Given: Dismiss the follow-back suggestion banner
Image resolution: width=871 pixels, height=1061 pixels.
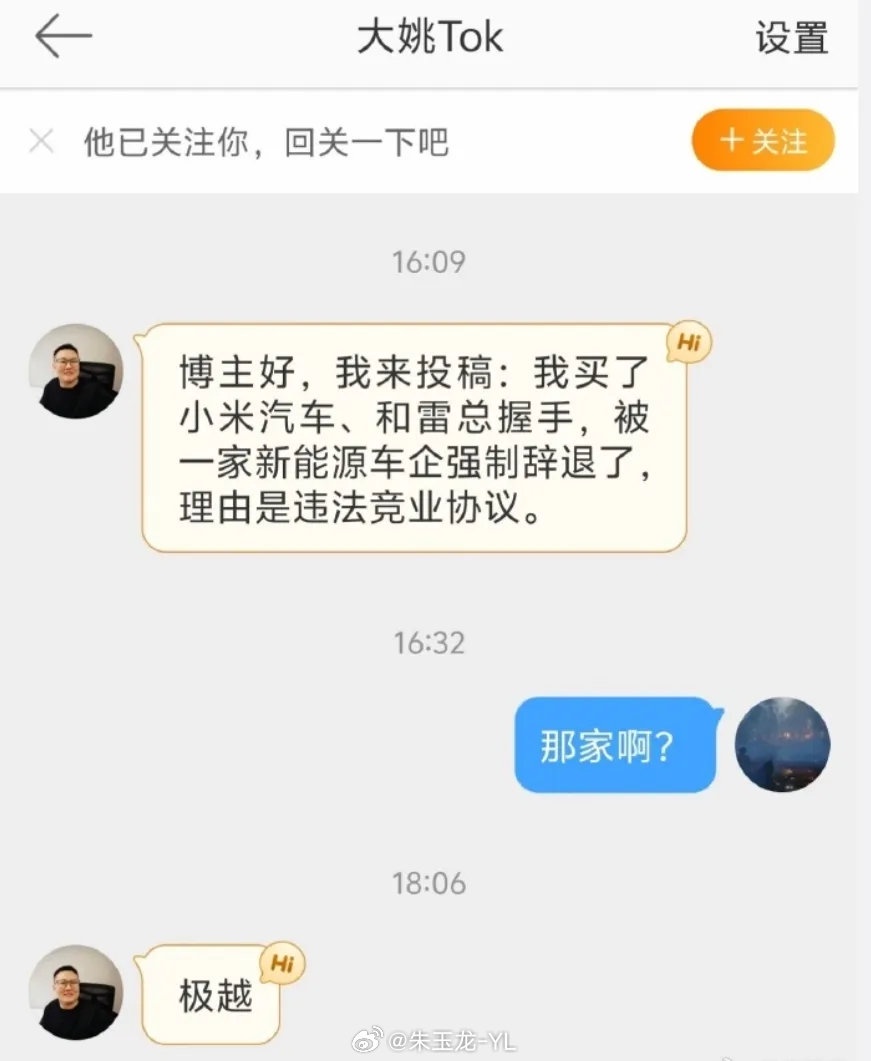Looking at the screenshot, I should pyautogui.click(x=41, y=142).
